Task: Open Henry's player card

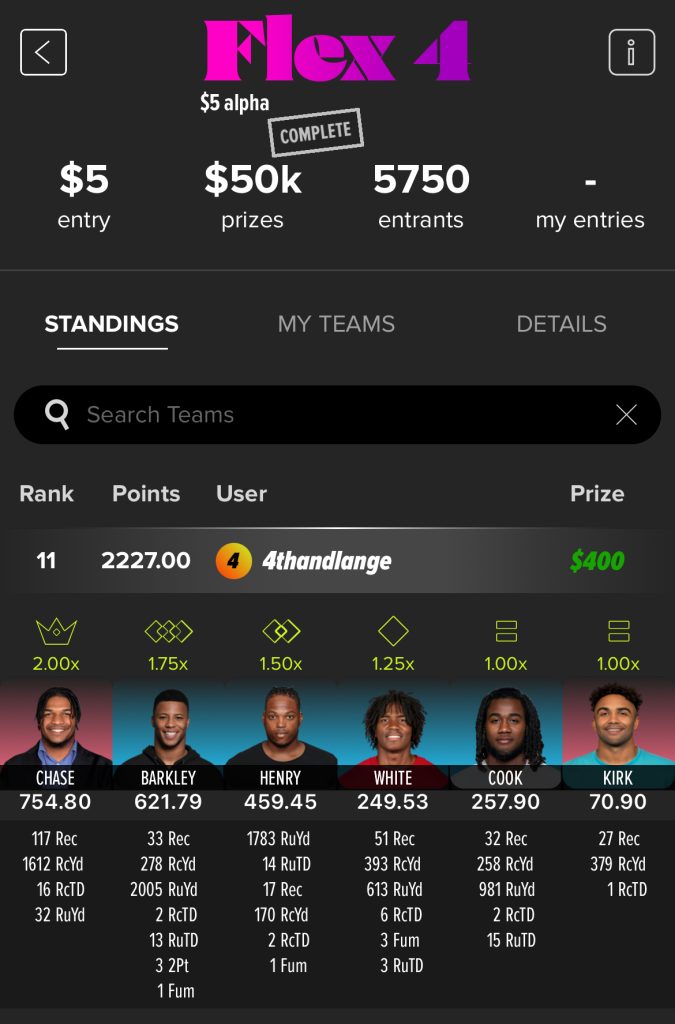Action: pyautogui.click(x=280, y=735)
